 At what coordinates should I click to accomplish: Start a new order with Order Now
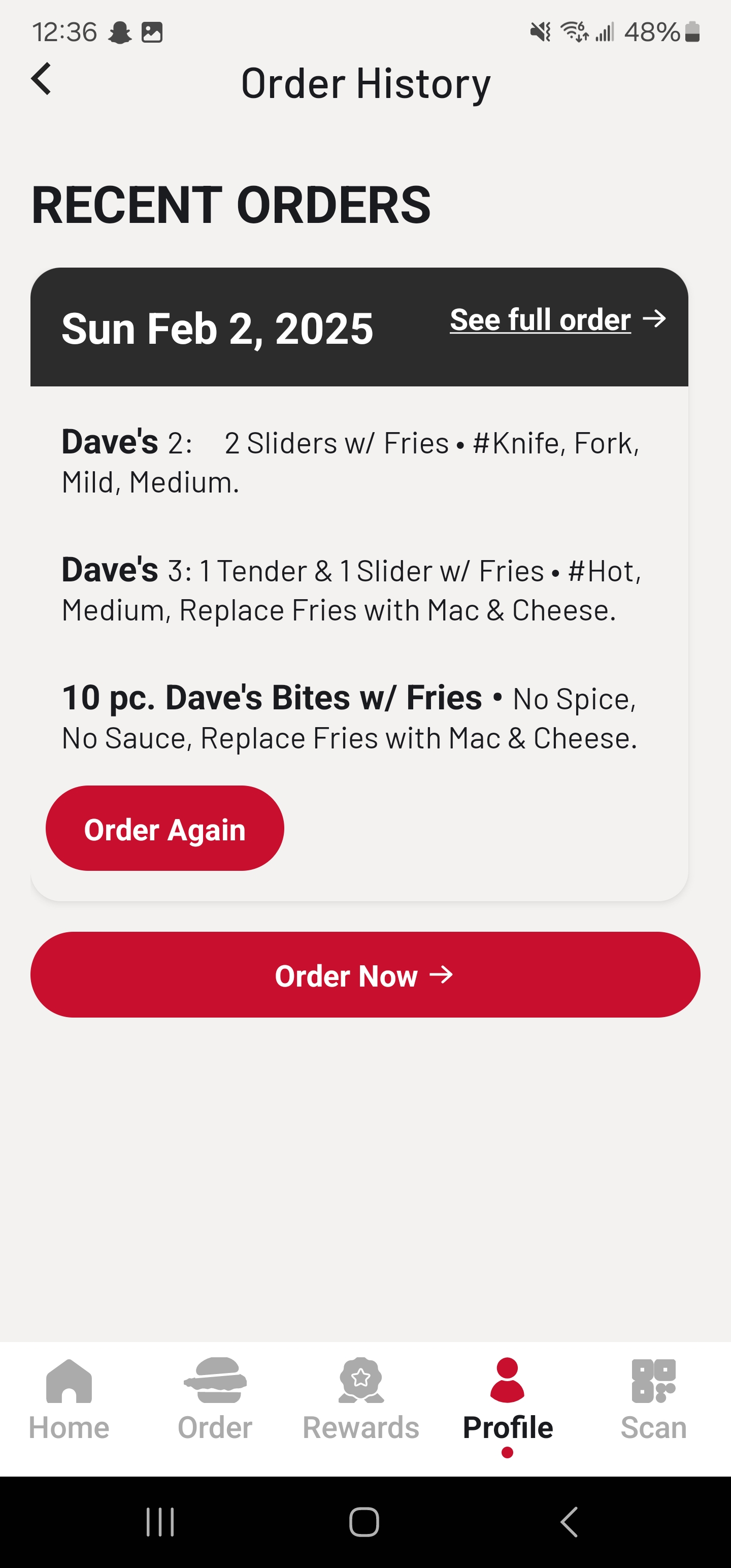pyautogui.click(x=365, y=974)
